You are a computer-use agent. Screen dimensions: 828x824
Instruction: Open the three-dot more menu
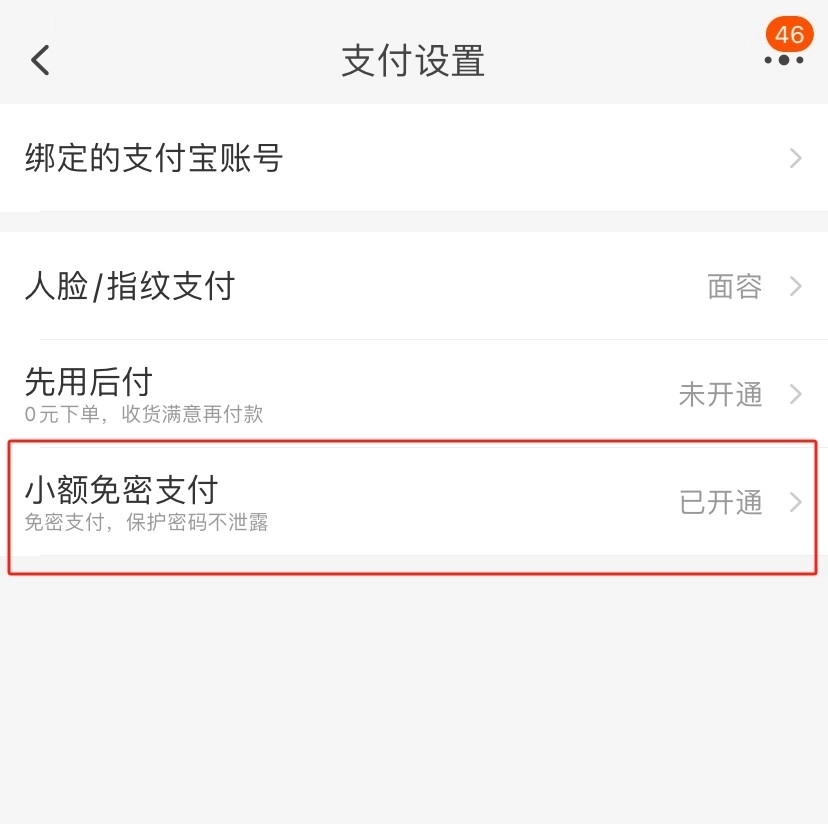click(x=783, y=60)
